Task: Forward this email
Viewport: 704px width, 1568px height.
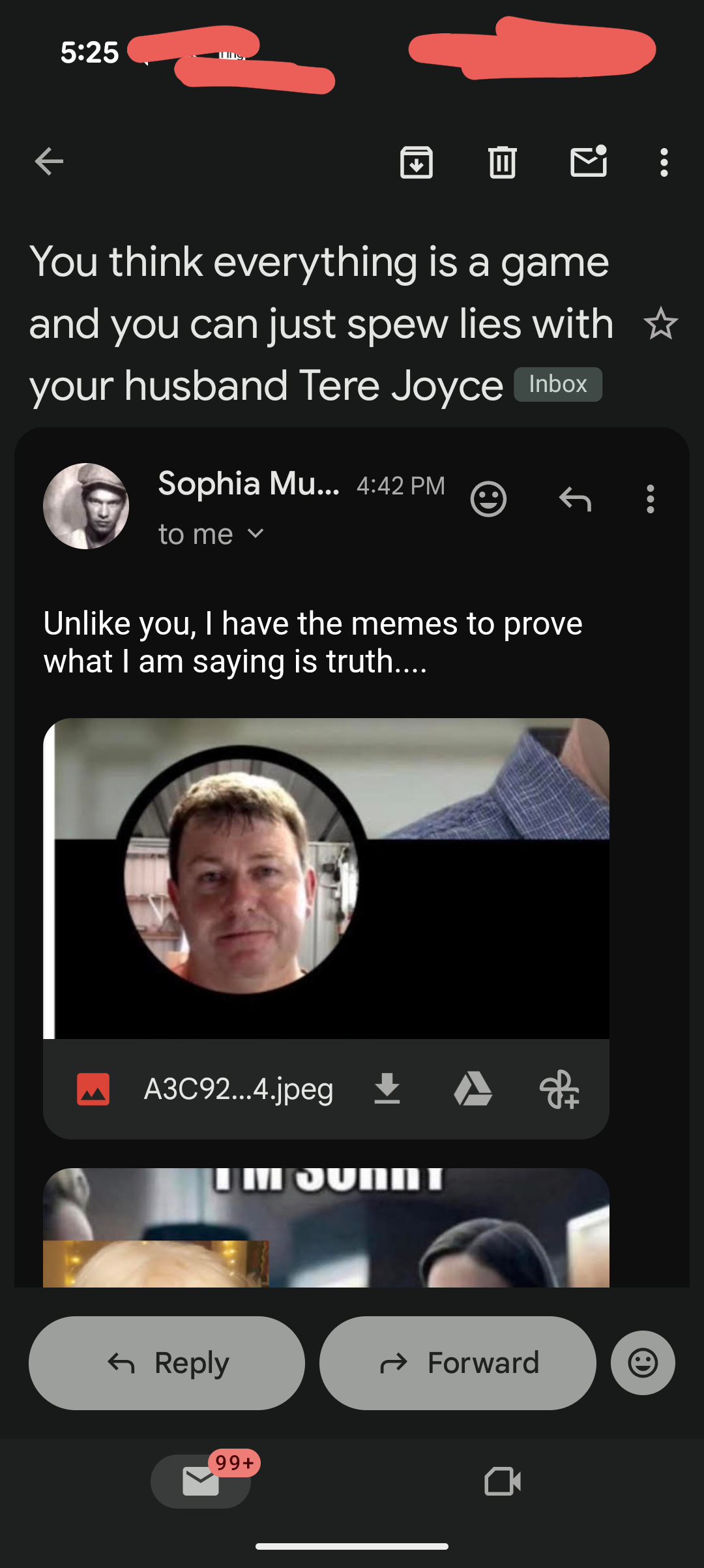Action: [458, 1363]
